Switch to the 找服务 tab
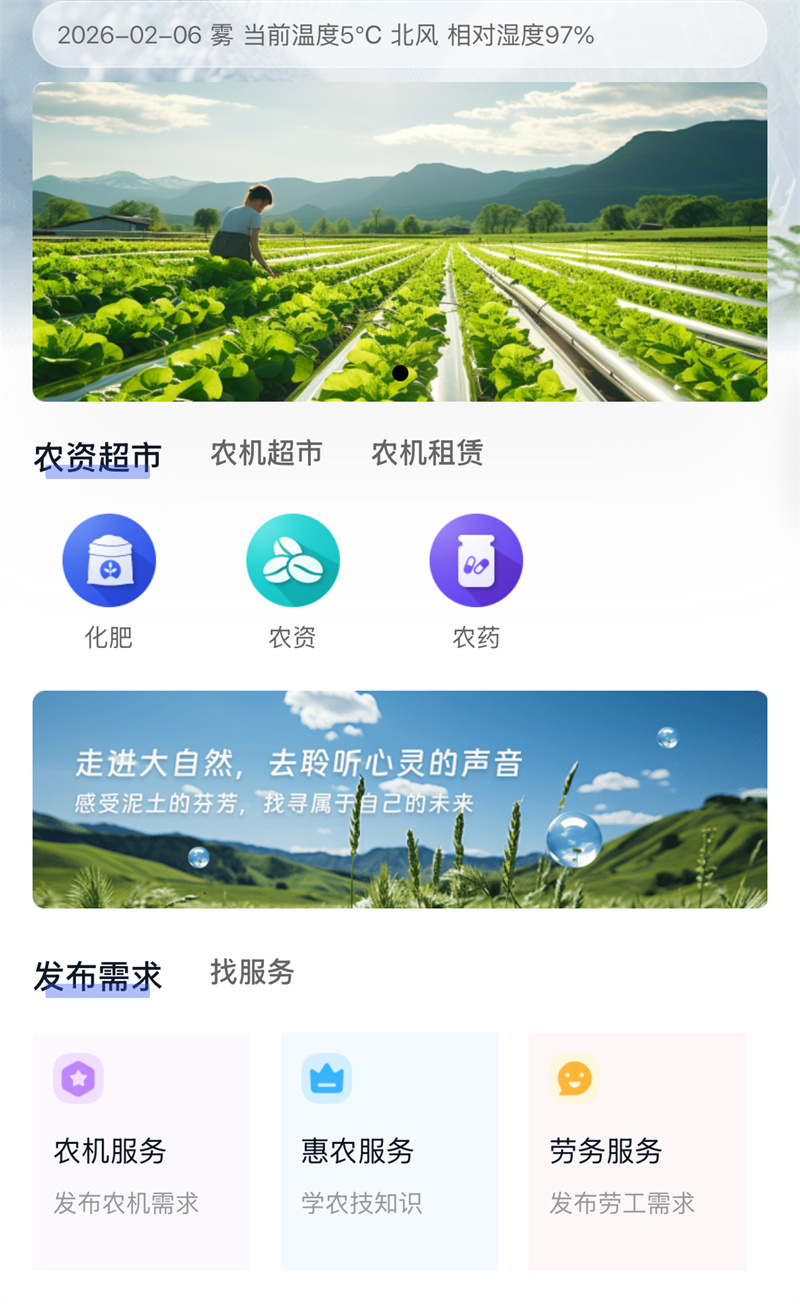 (252, 971)
